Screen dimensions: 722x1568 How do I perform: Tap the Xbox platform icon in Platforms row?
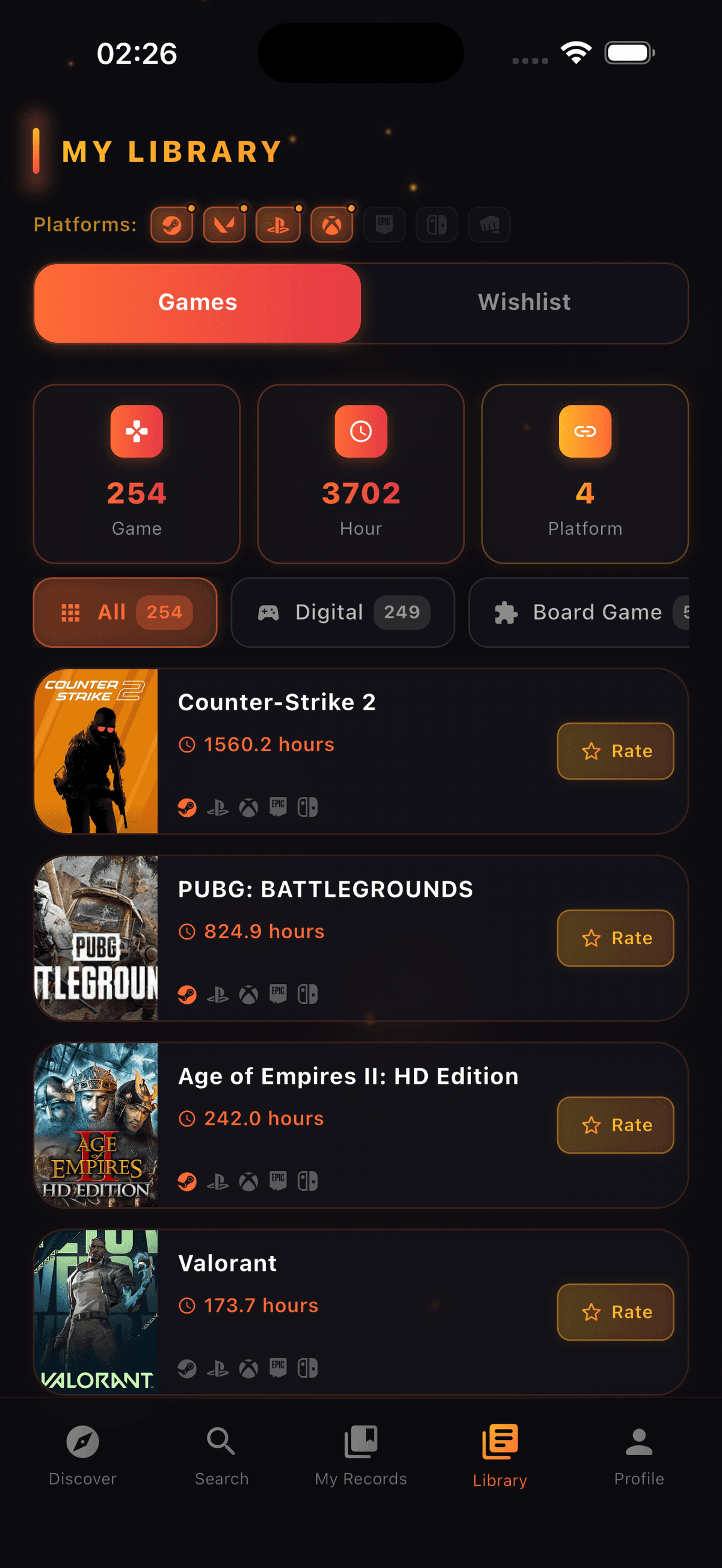[x=332, y=225]
